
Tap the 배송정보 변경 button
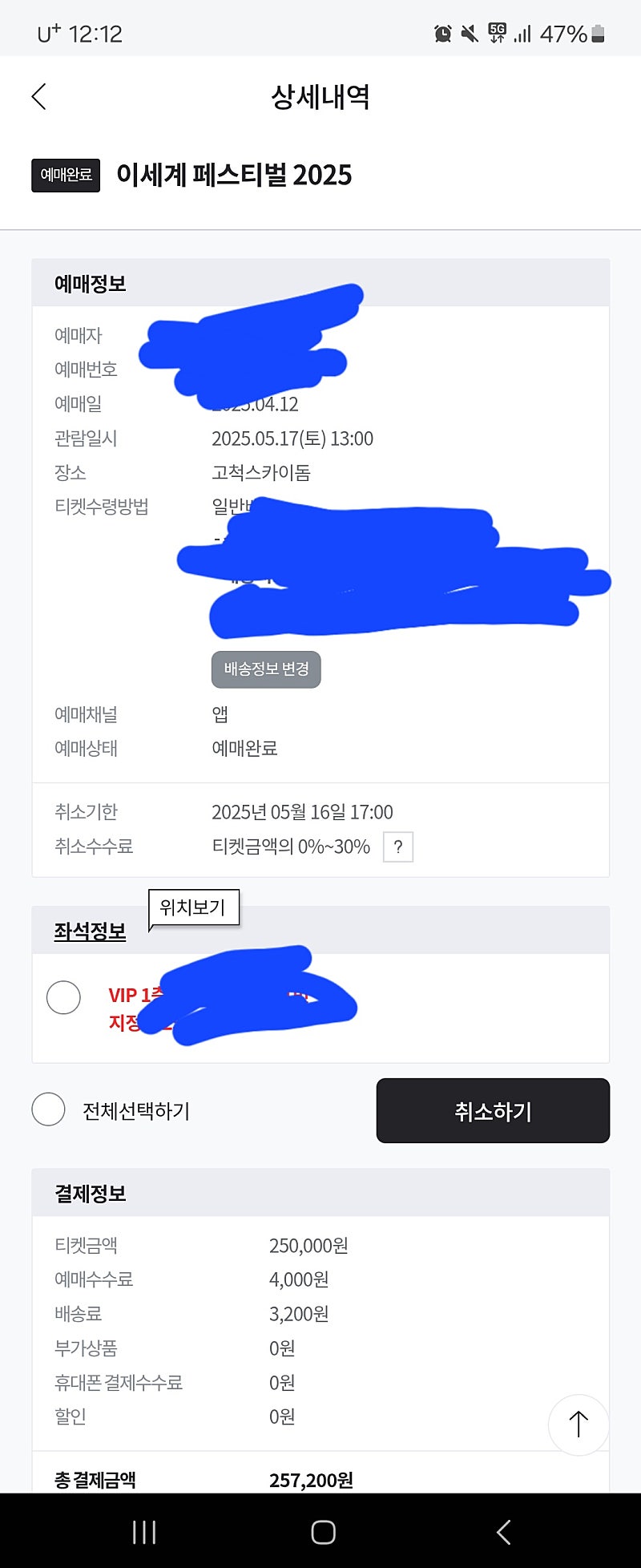point(266,669)
